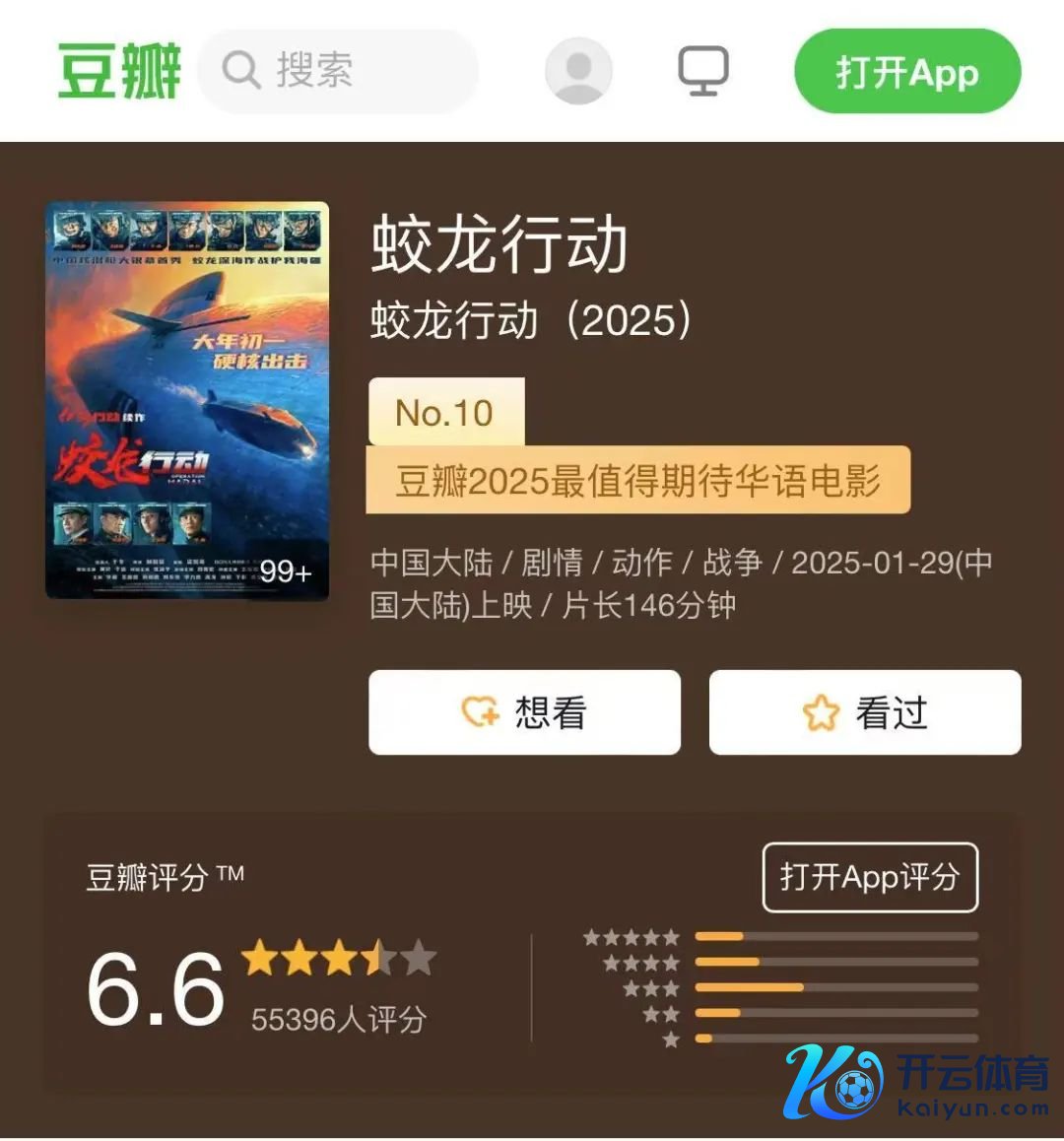
Task: Tap the 搜索 search box
Action: click(x=338, y=71)
